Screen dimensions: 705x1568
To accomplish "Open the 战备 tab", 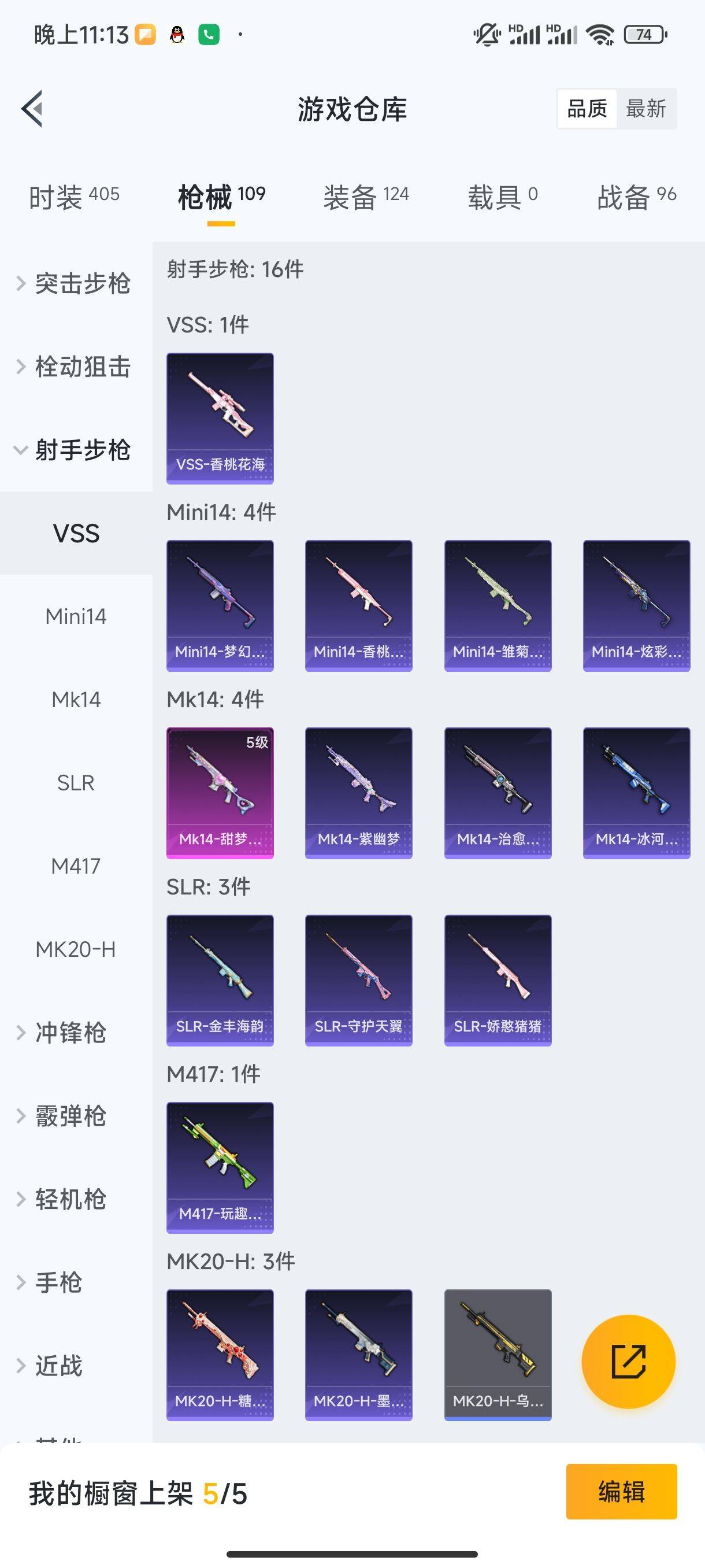I will coord(636,197).
